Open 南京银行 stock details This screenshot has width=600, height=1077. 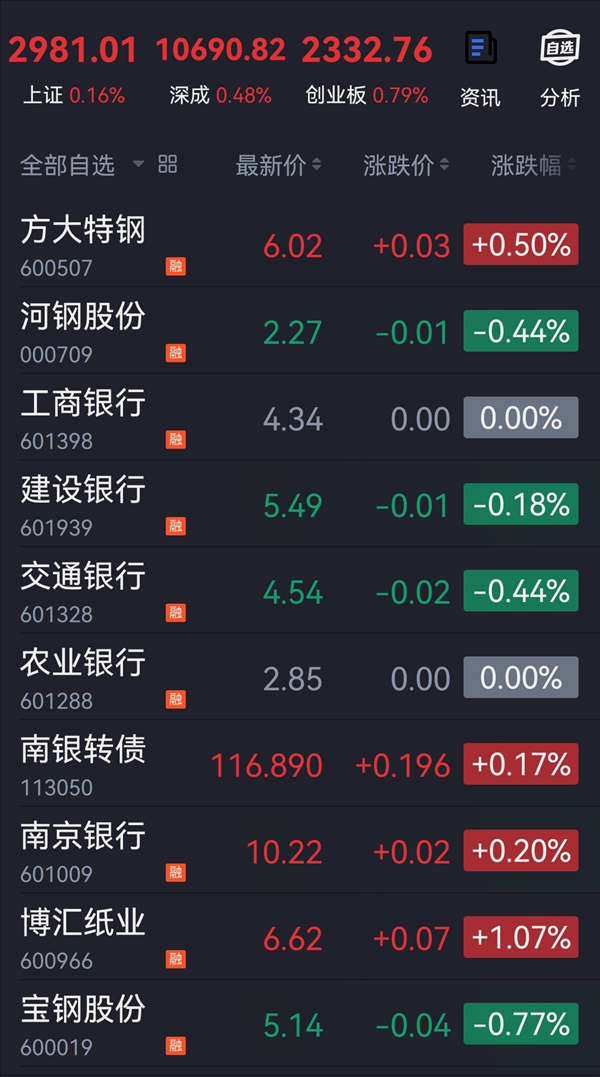click(x=300, y=850)
